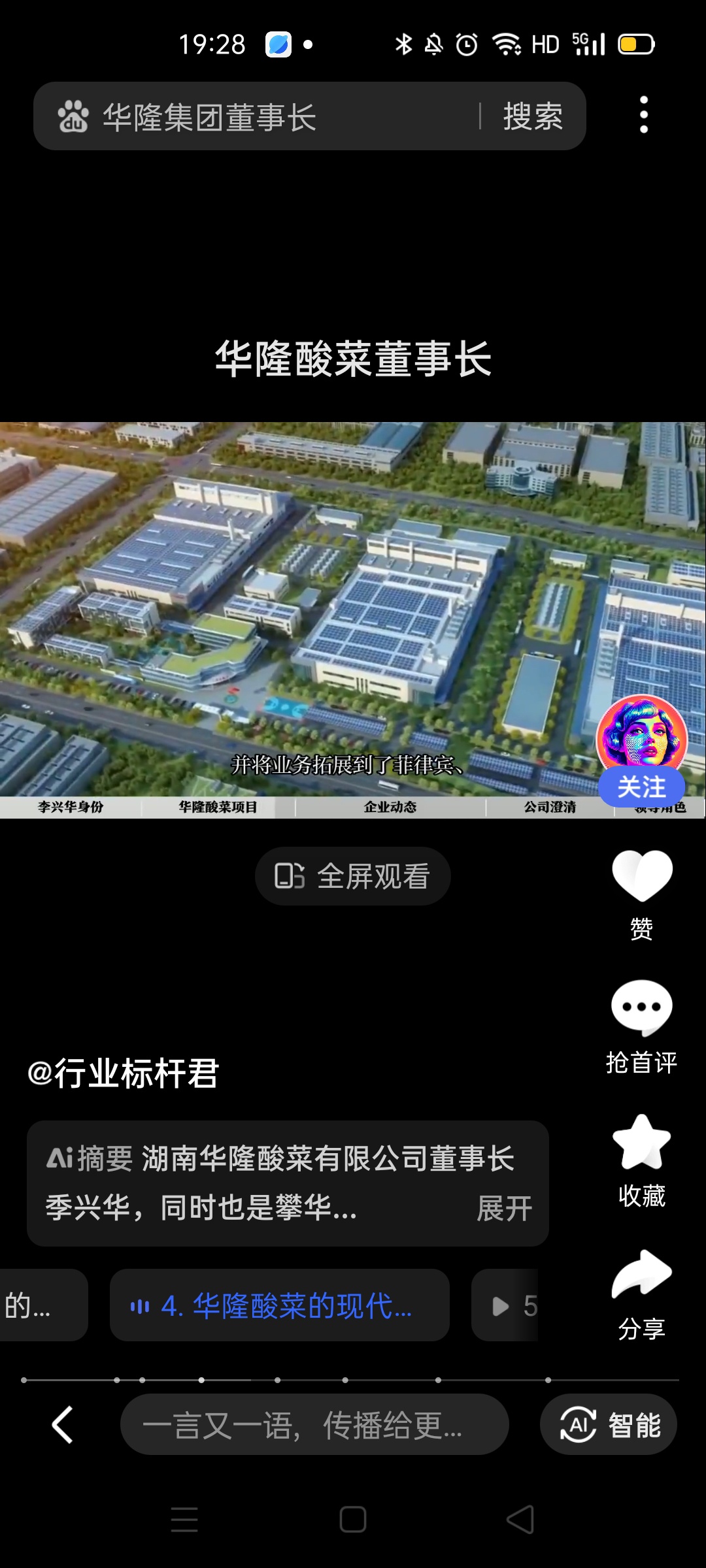The width and height of the screenshot is (706, 1568).
Task: Open the three-dot overflow menu
Action: [x=644, y=115]
